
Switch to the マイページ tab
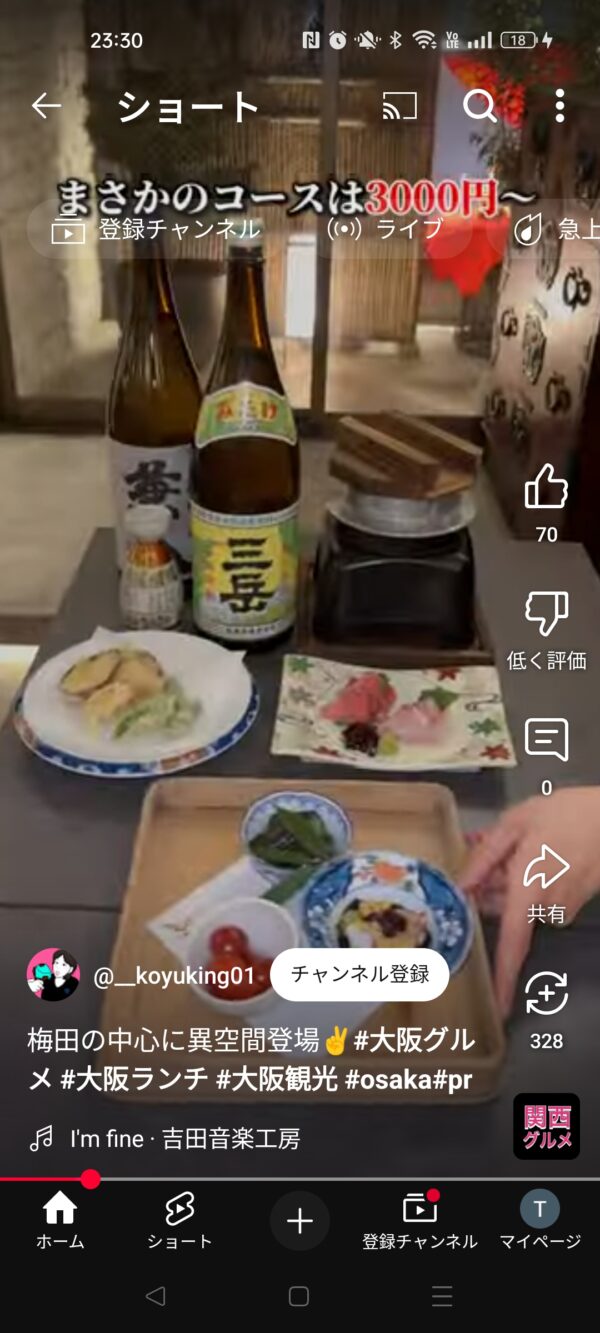tap(540, 1221)
